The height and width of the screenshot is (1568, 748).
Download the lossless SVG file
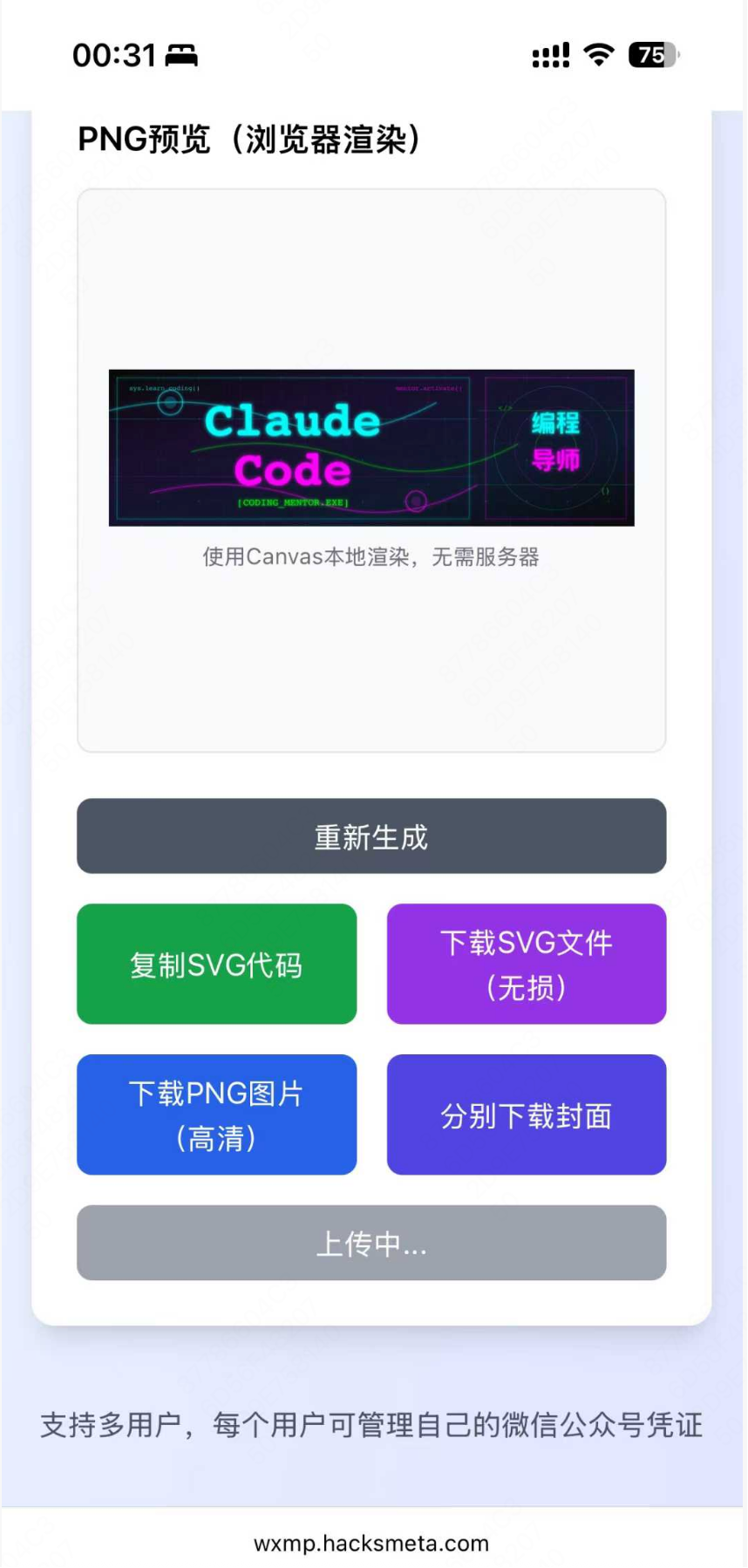tap(527, 964)
